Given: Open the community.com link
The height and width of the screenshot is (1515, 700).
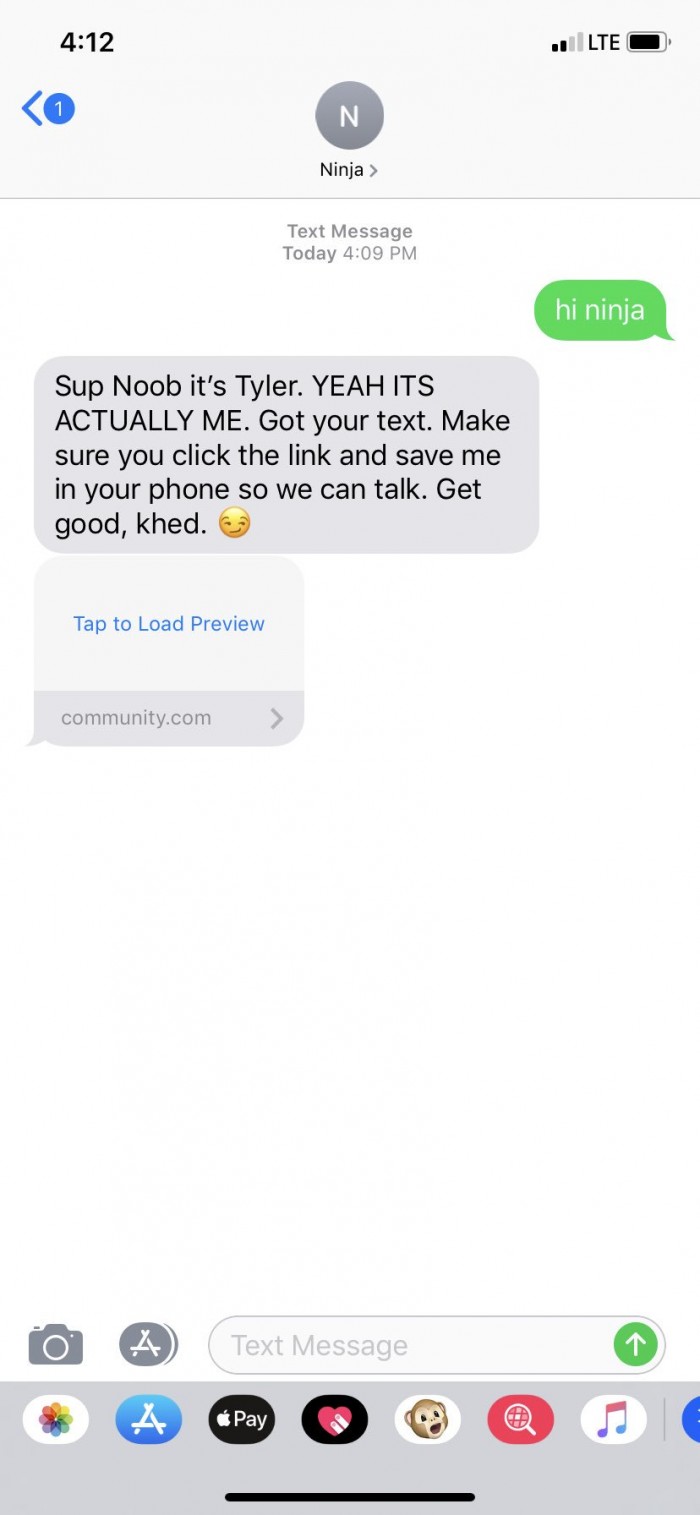Looking at the screenshot, I should (169, 718).
